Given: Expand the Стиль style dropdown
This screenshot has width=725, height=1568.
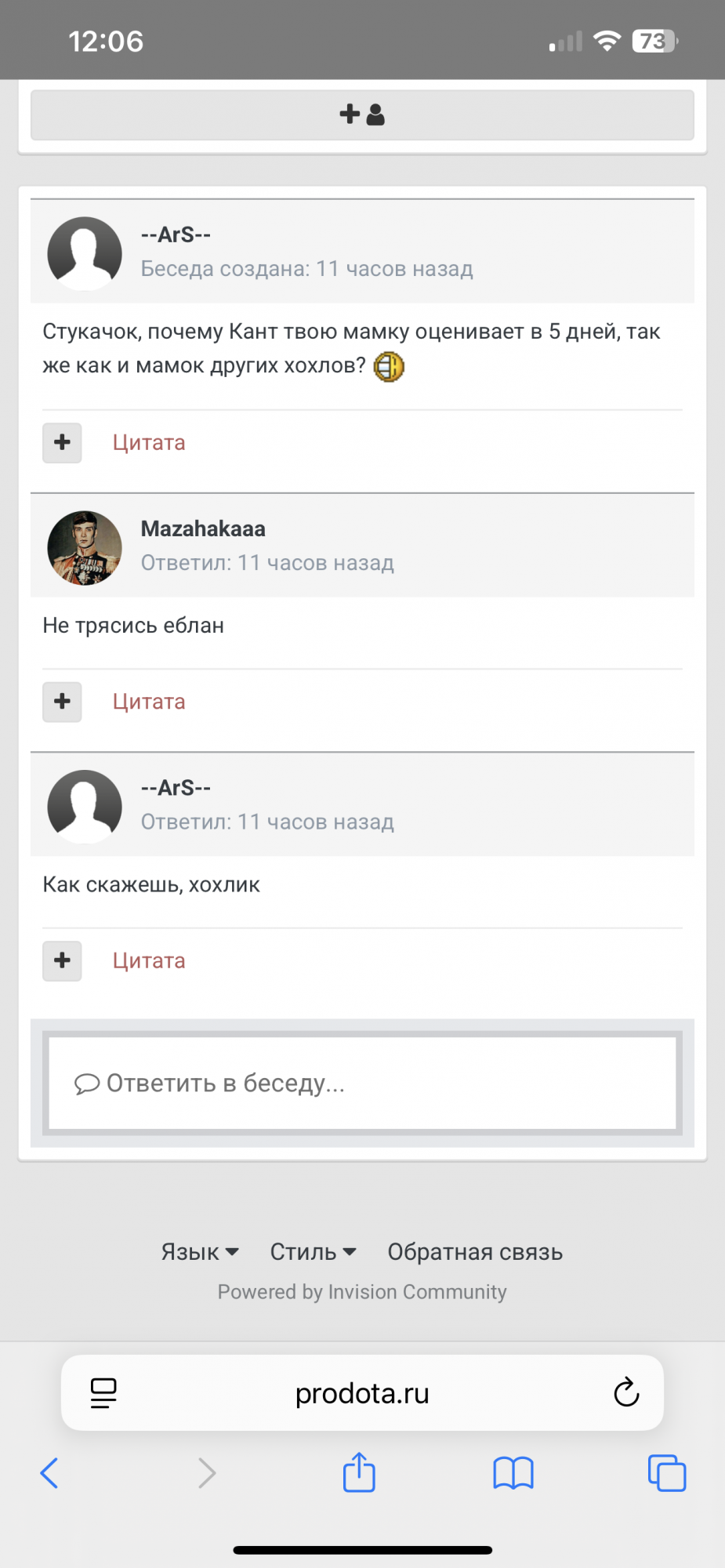Looking at the screenshot, I should [313, 1252].
